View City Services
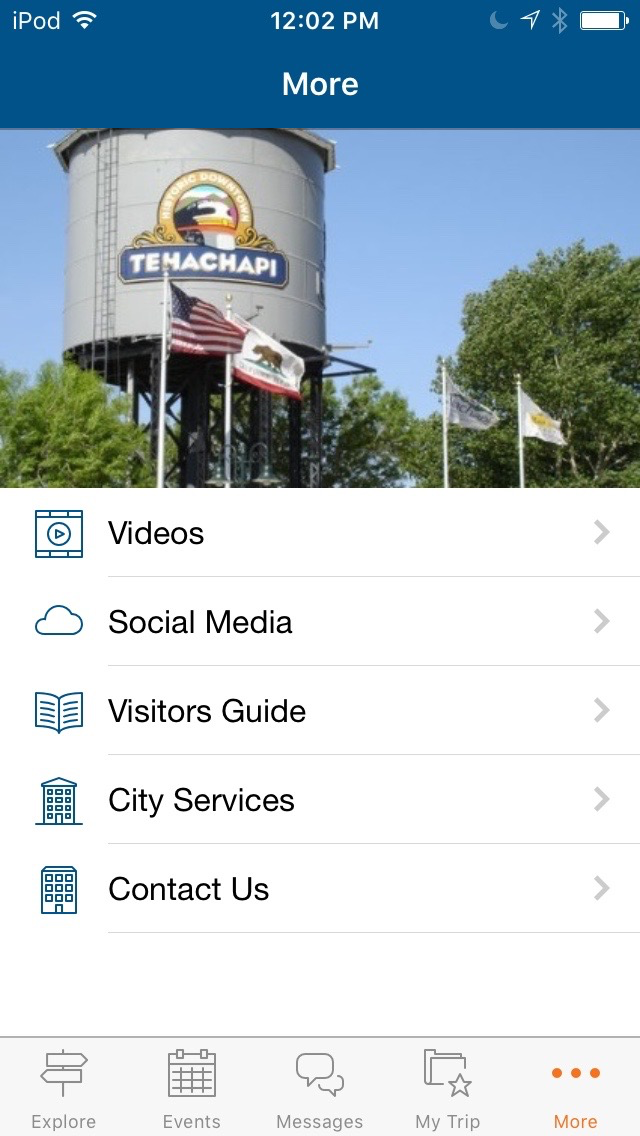The width and height of the screenshot is (640, 1136). (x=320, y=800)
